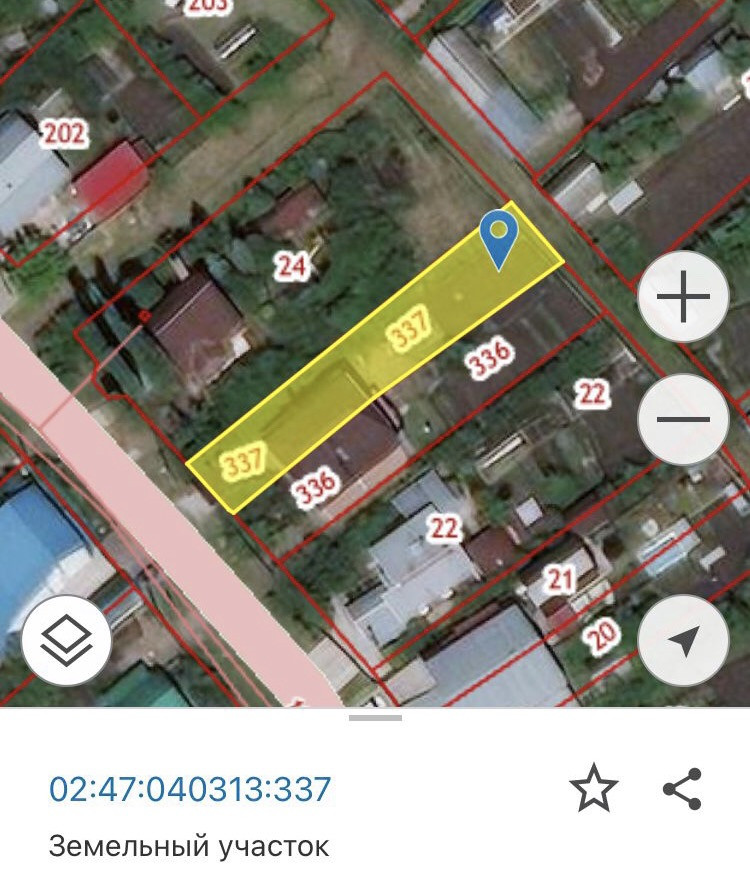This screenshot has height=895, width=750.
Task: Zoom in on the map
Action: 683,297
